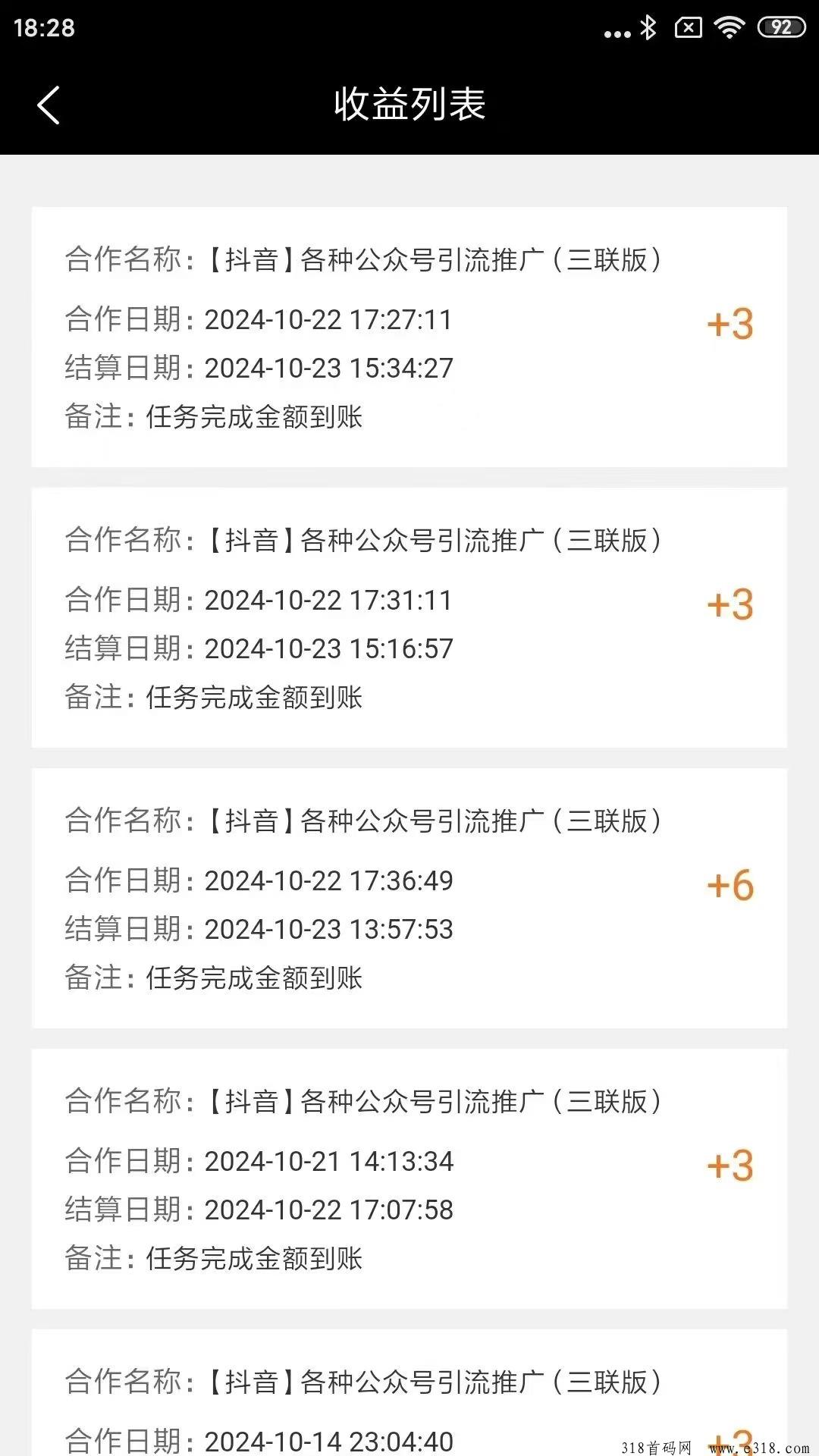Viewport: 819px width, 1456px height.
Task: Open the earnings record dated 2024-10-21 14:13:34
Action: point(409,1178)
